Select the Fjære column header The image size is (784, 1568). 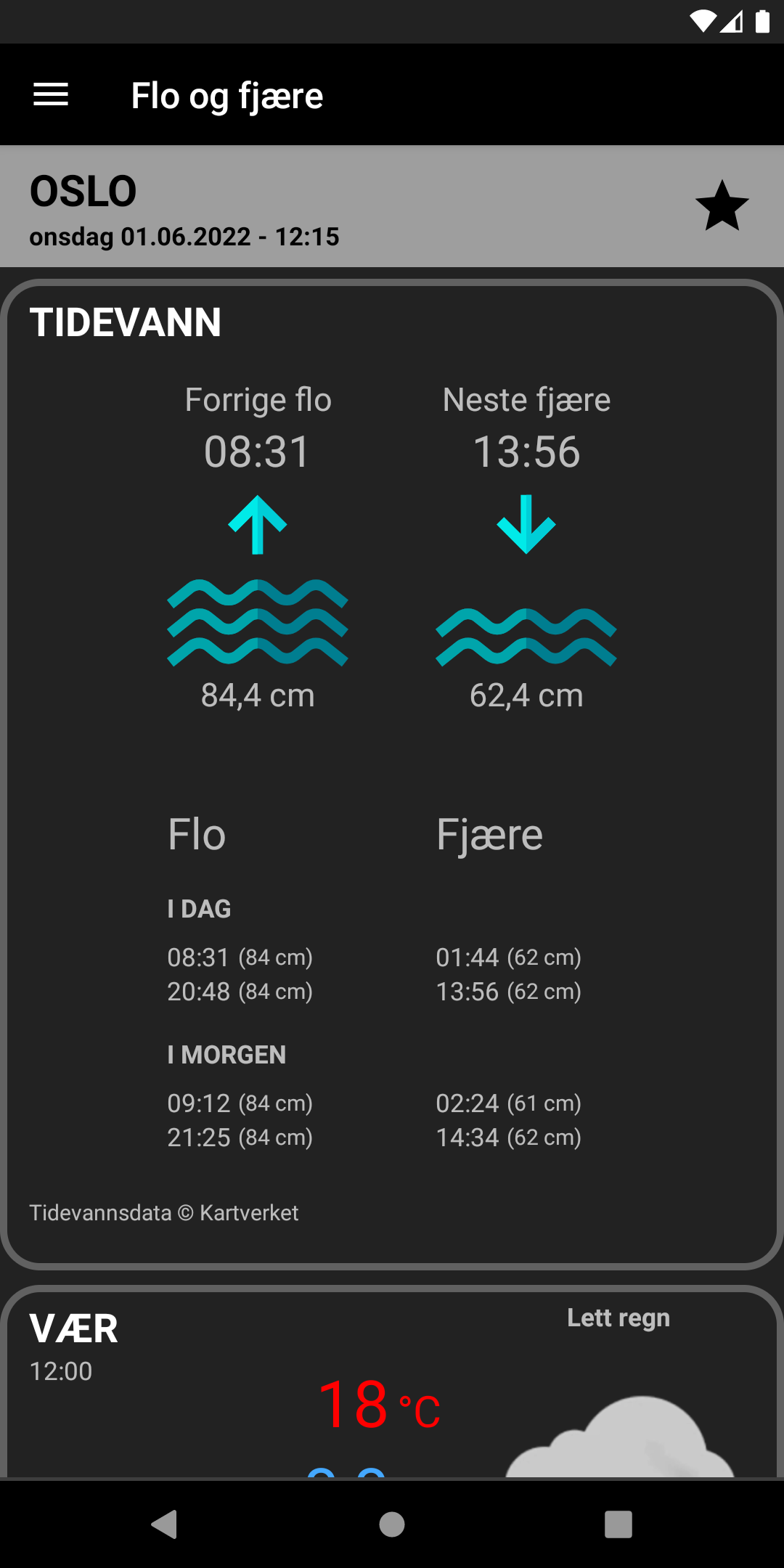click(491, 833)
